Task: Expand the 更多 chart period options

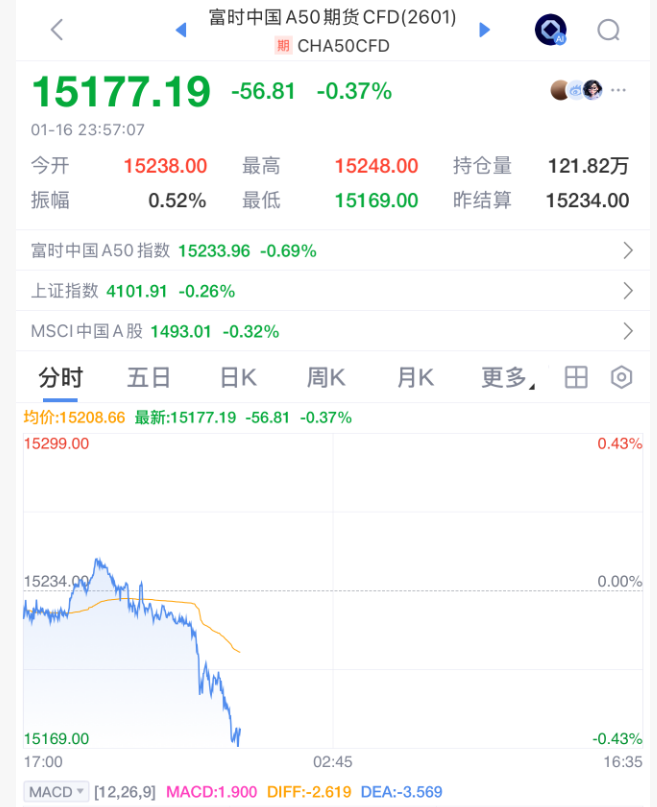Action: [506, 378]
